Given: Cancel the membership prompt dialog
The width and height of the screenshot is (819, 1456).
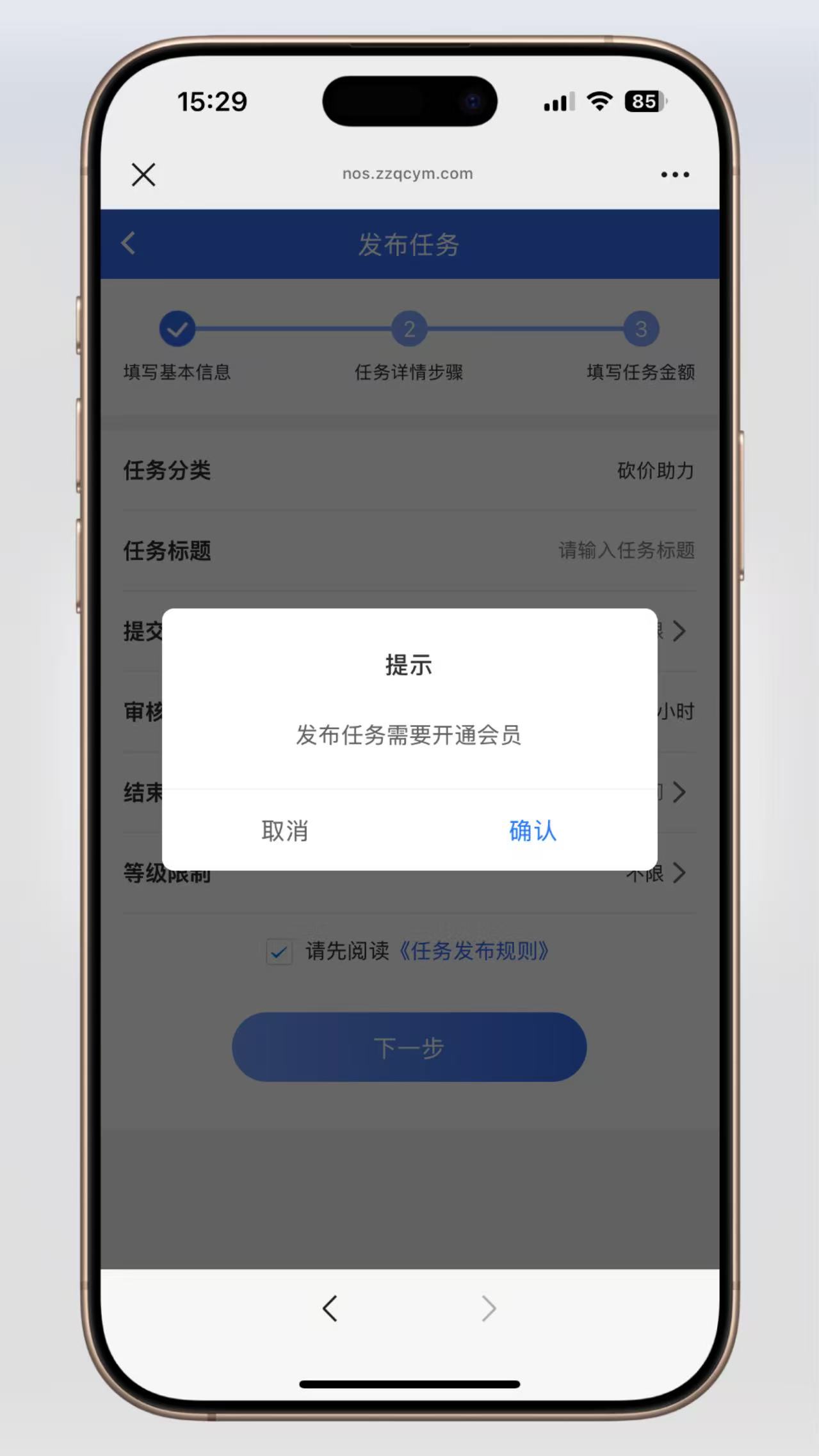Looking at the screenshot, I should 285,830.
